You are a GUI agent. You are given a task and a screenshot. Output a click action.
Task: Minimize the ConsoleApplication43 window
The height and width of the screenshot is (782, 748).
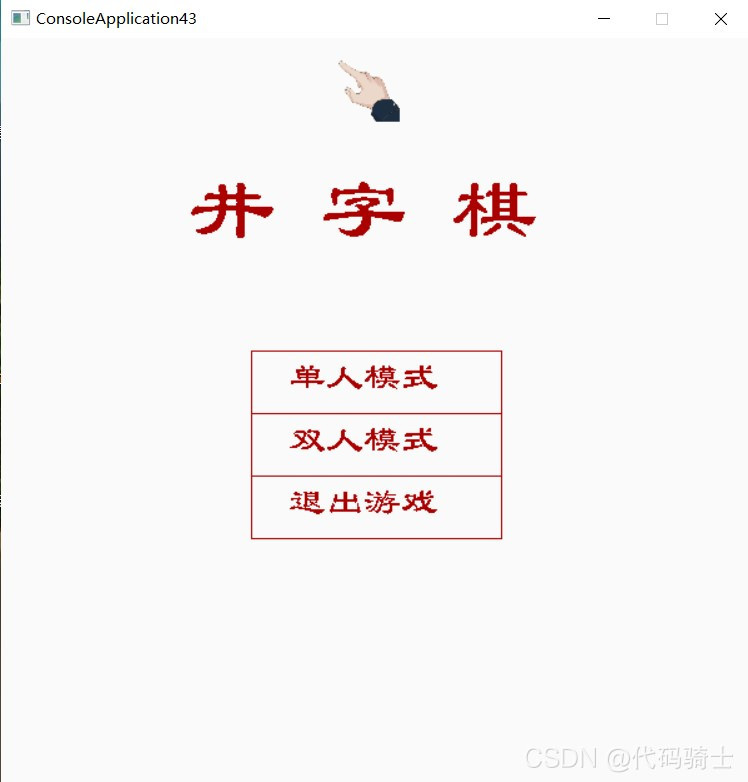(604, 19)
